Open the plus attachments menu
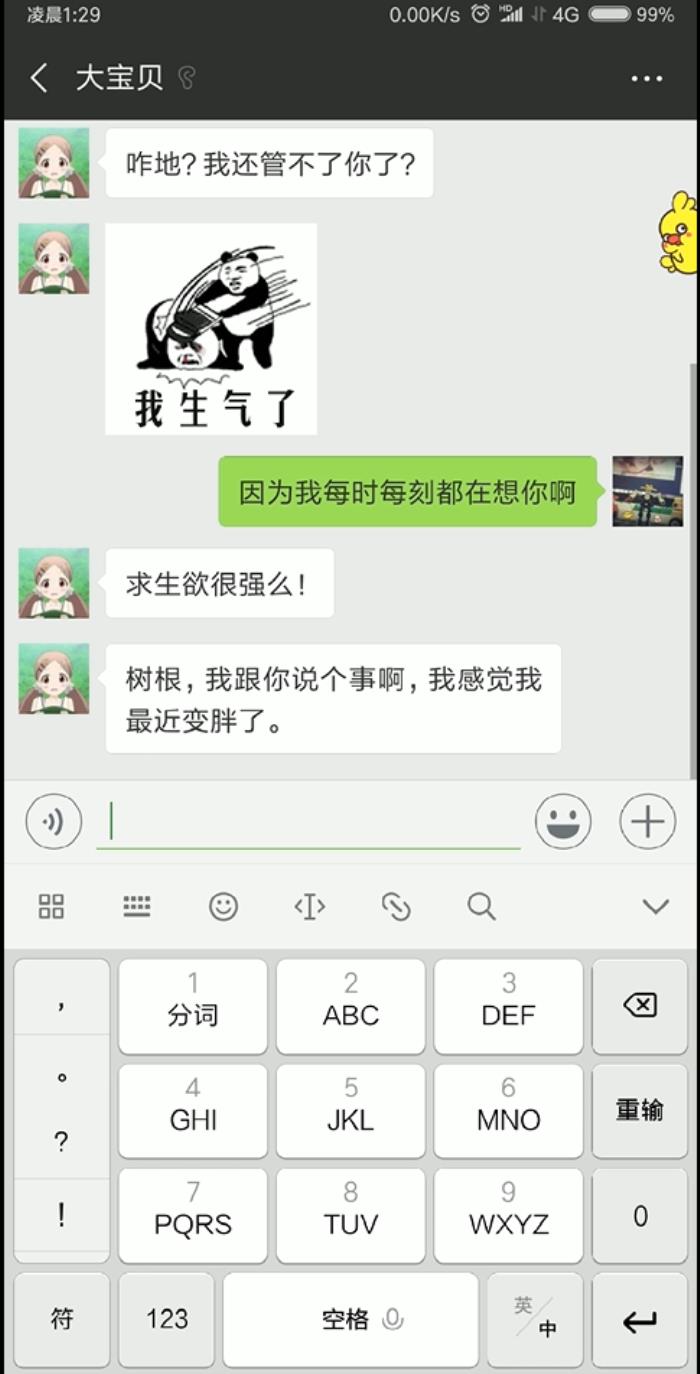This screenshot has width=700, height=1374. click(x=647, y=822)
